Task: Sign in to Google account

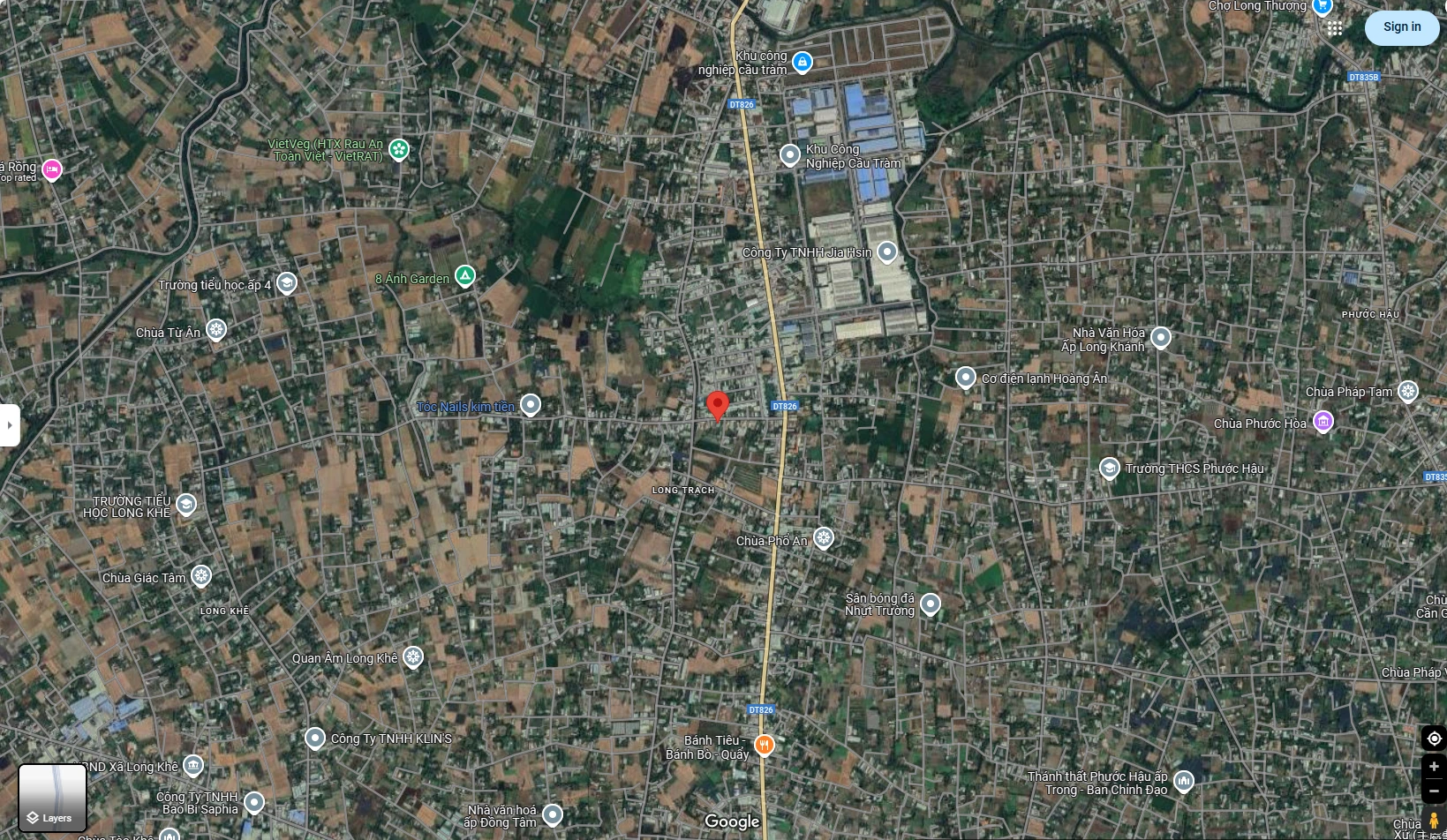Action: [x=1401, y=27]
